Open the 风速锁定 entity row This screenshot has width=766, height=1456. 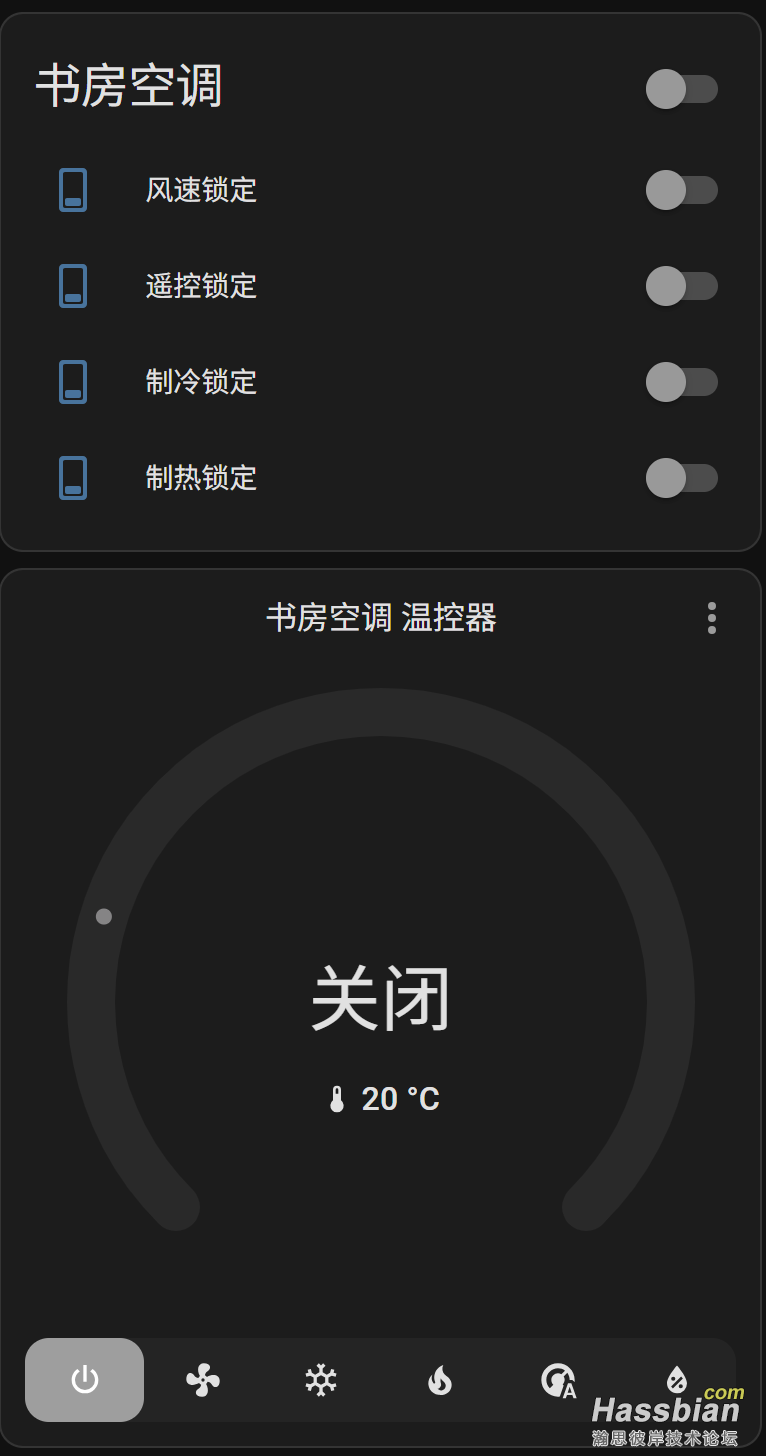pos(201,190)
